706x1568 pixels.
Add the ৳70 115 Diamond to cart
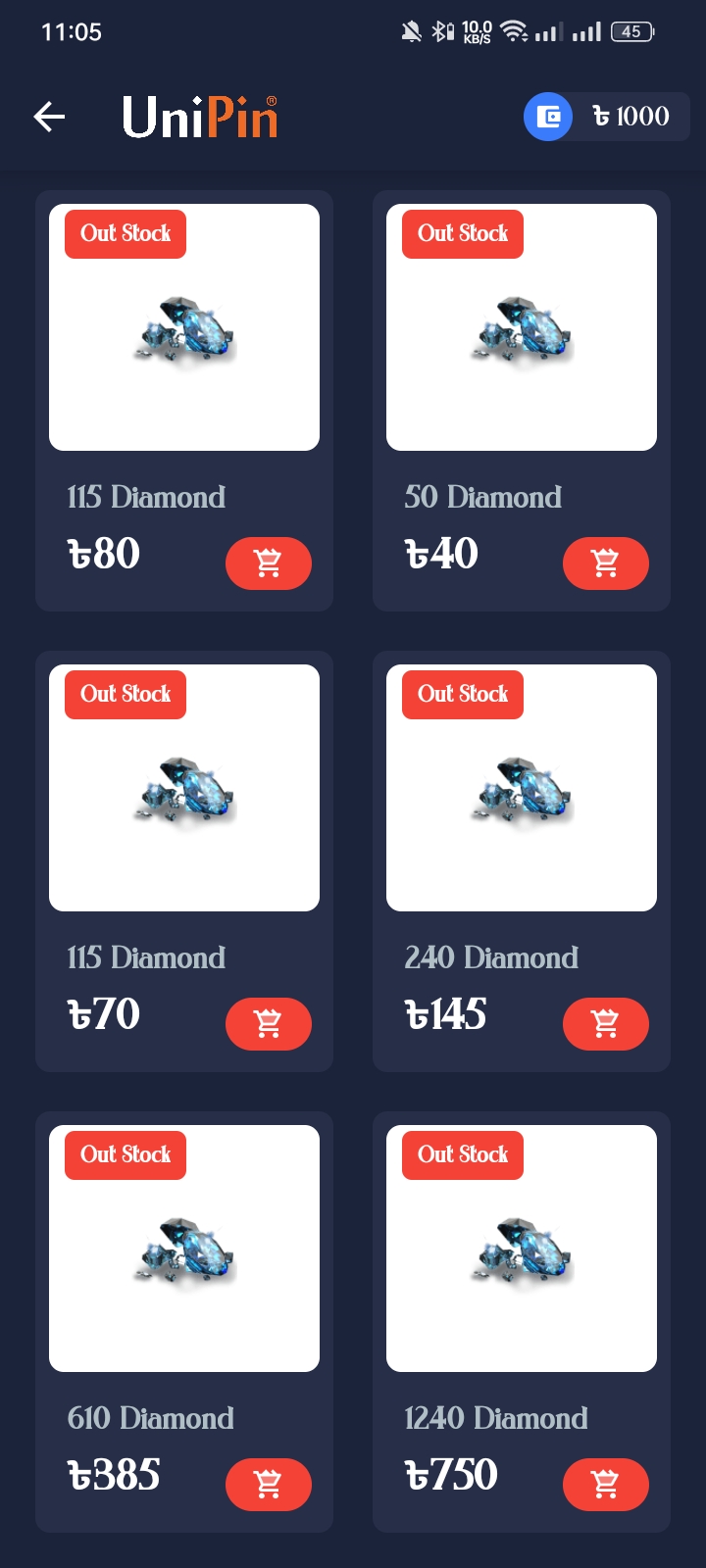point(269,1024)
